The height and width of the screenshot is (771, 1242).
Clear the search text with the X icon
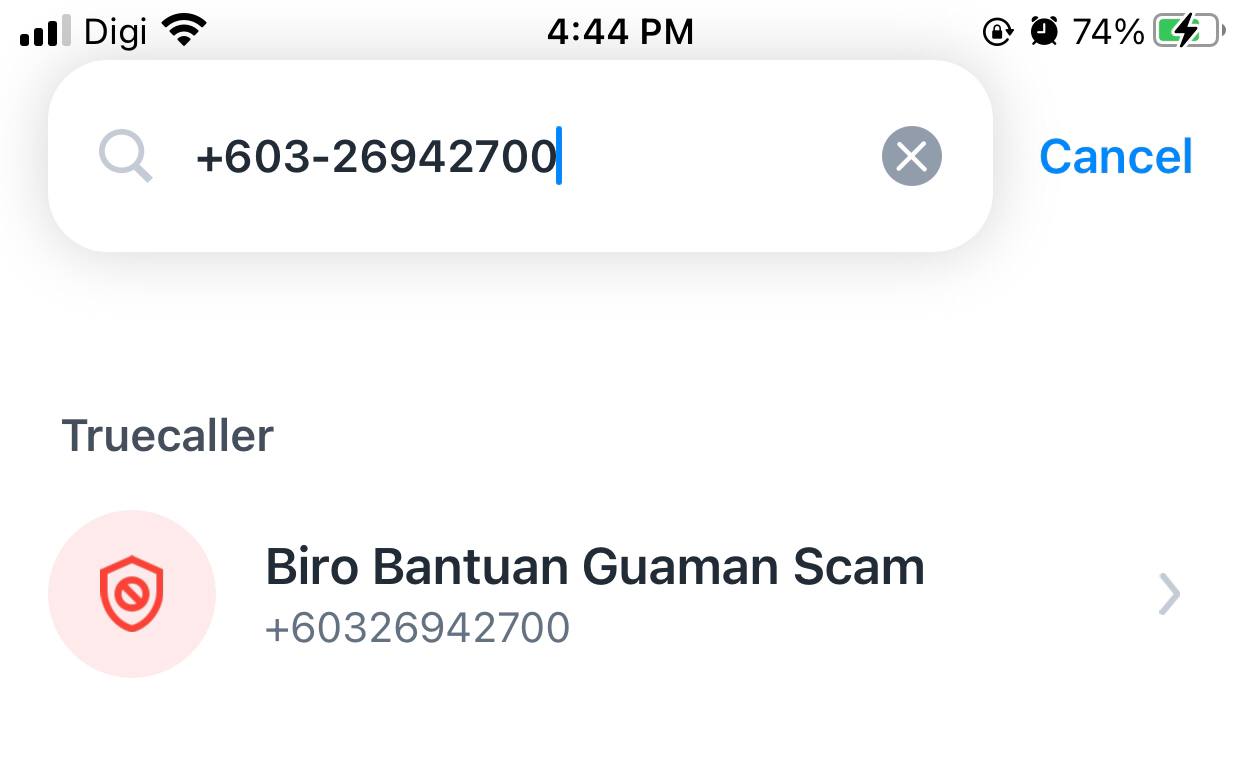[911, 156]
